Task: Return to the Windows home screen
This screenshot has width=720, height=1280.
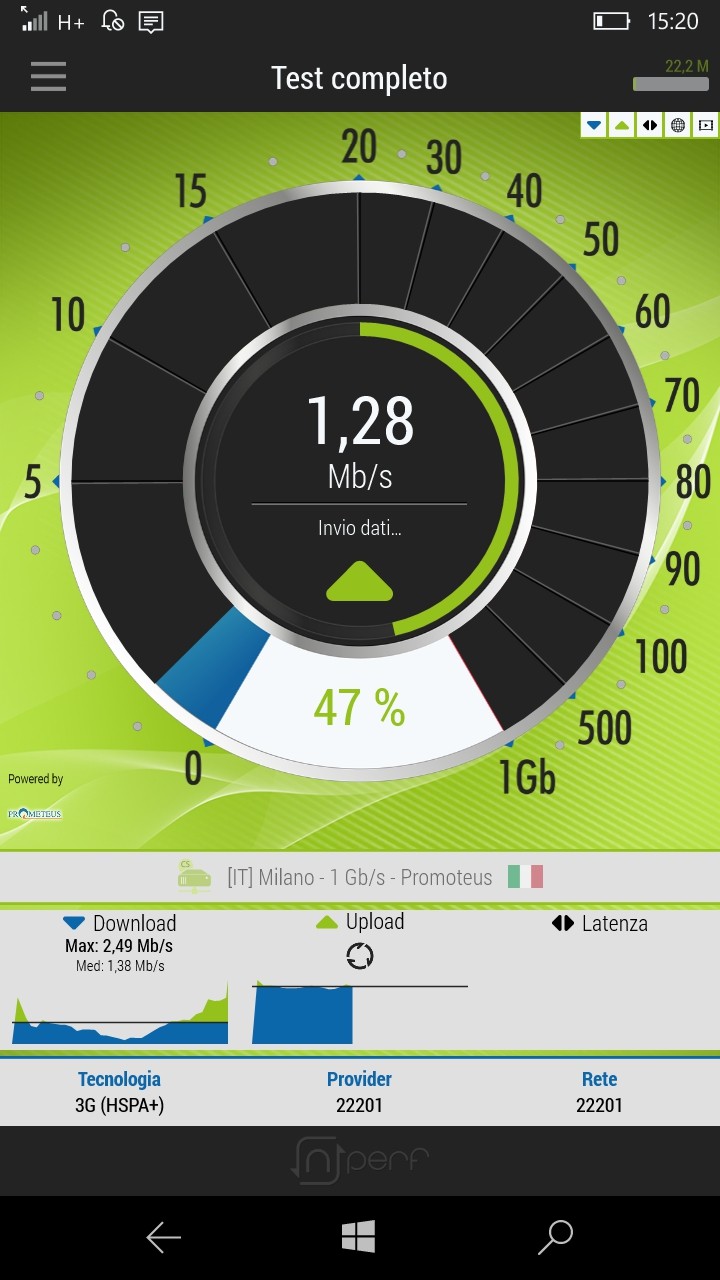Action: [358, 1237]
